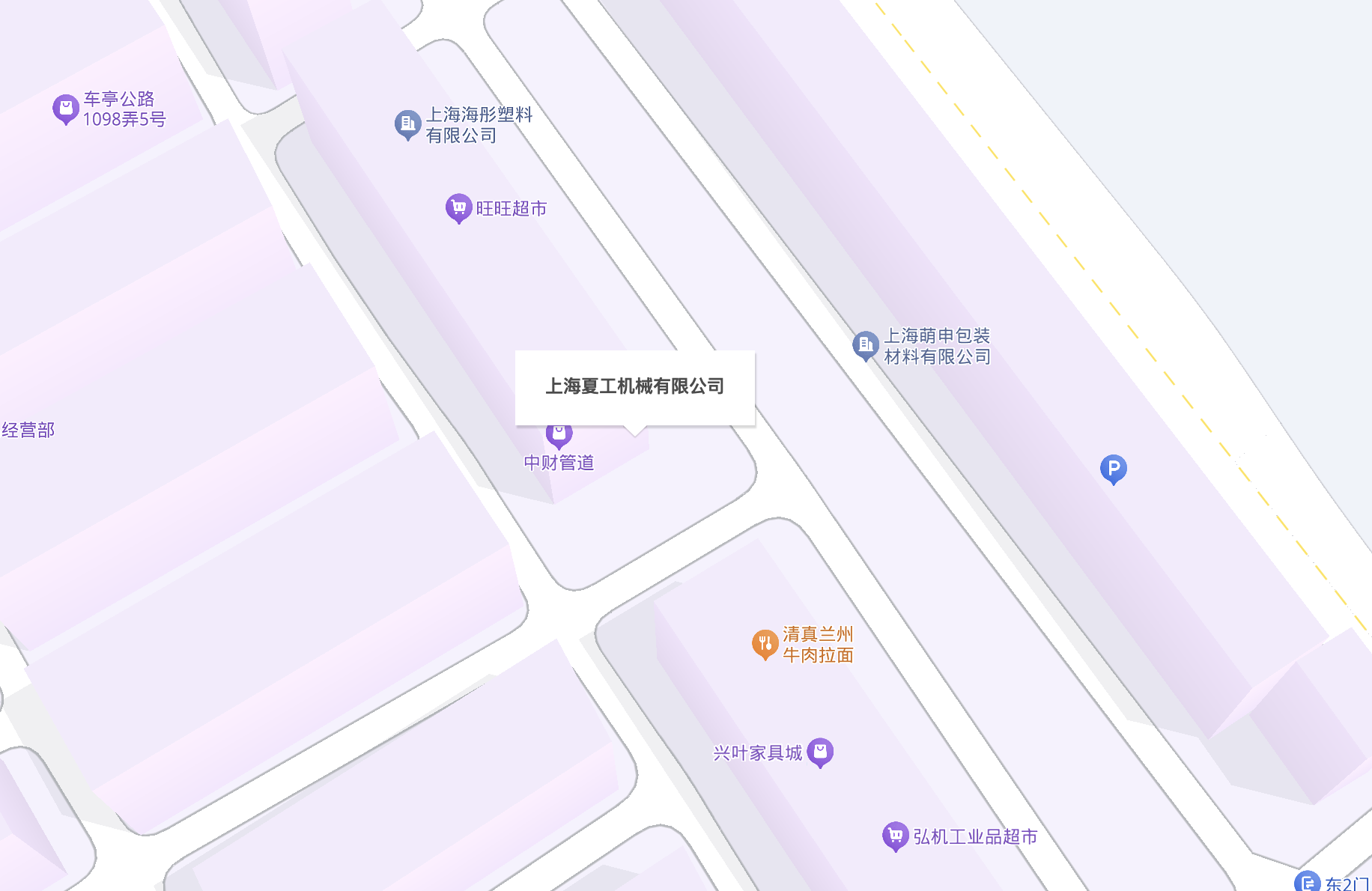Open the 车亭公路1098弄5号 location marker

click(x=66, y=109)
